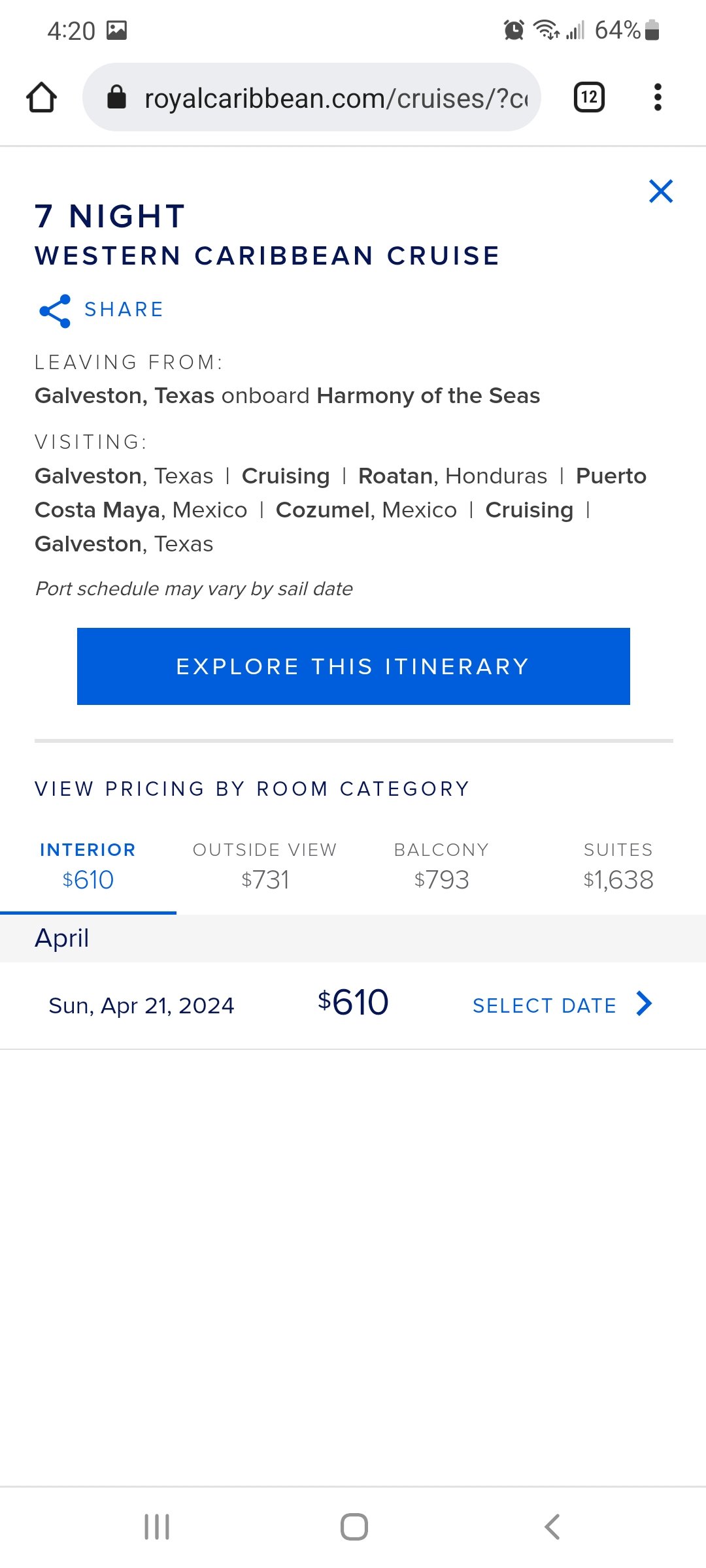Open recent apps from navigation bar

pyautogui.click(x=157, y=1527)
